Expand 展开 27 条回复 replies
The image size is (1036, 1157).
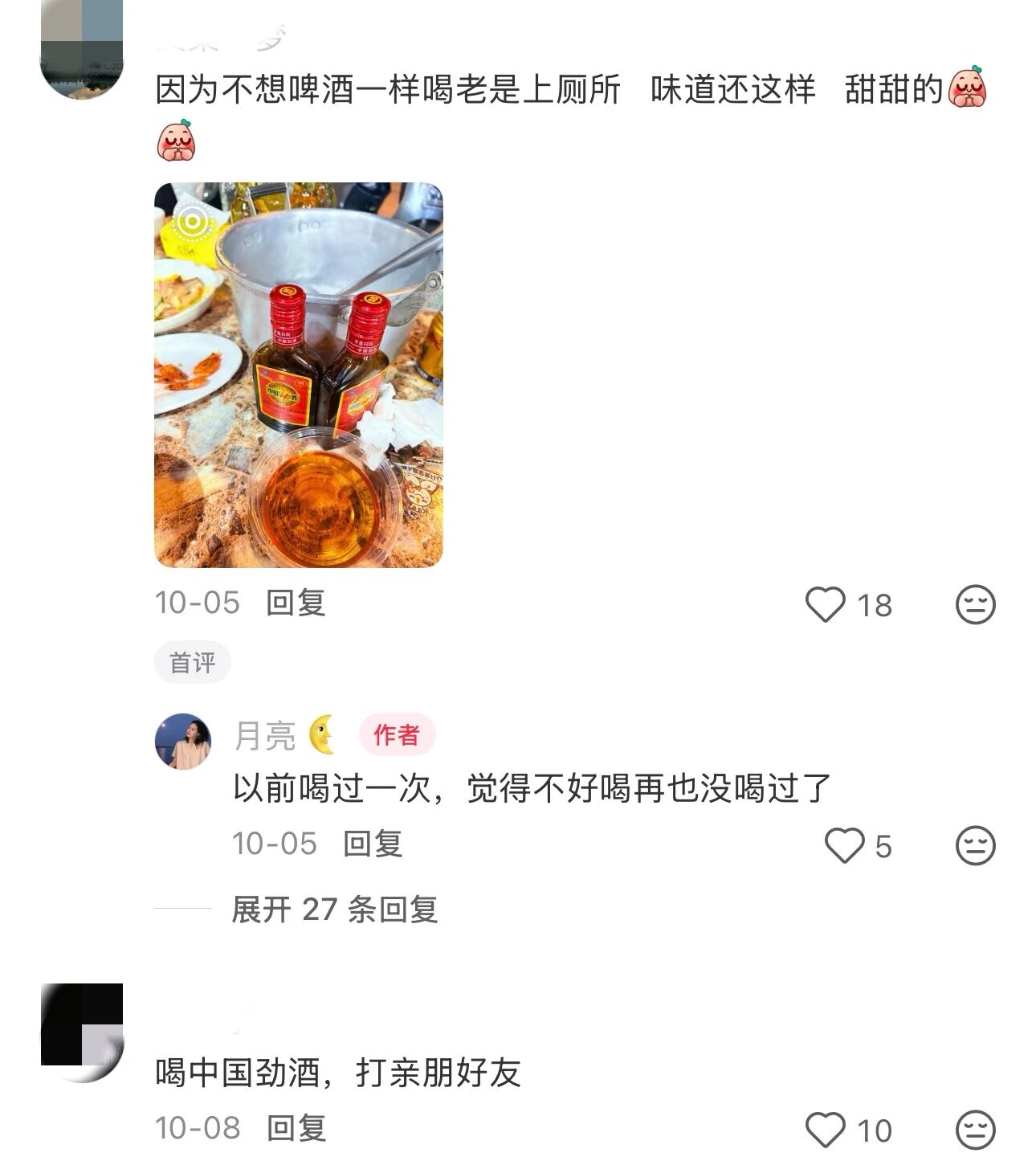(x=334, y=910)
